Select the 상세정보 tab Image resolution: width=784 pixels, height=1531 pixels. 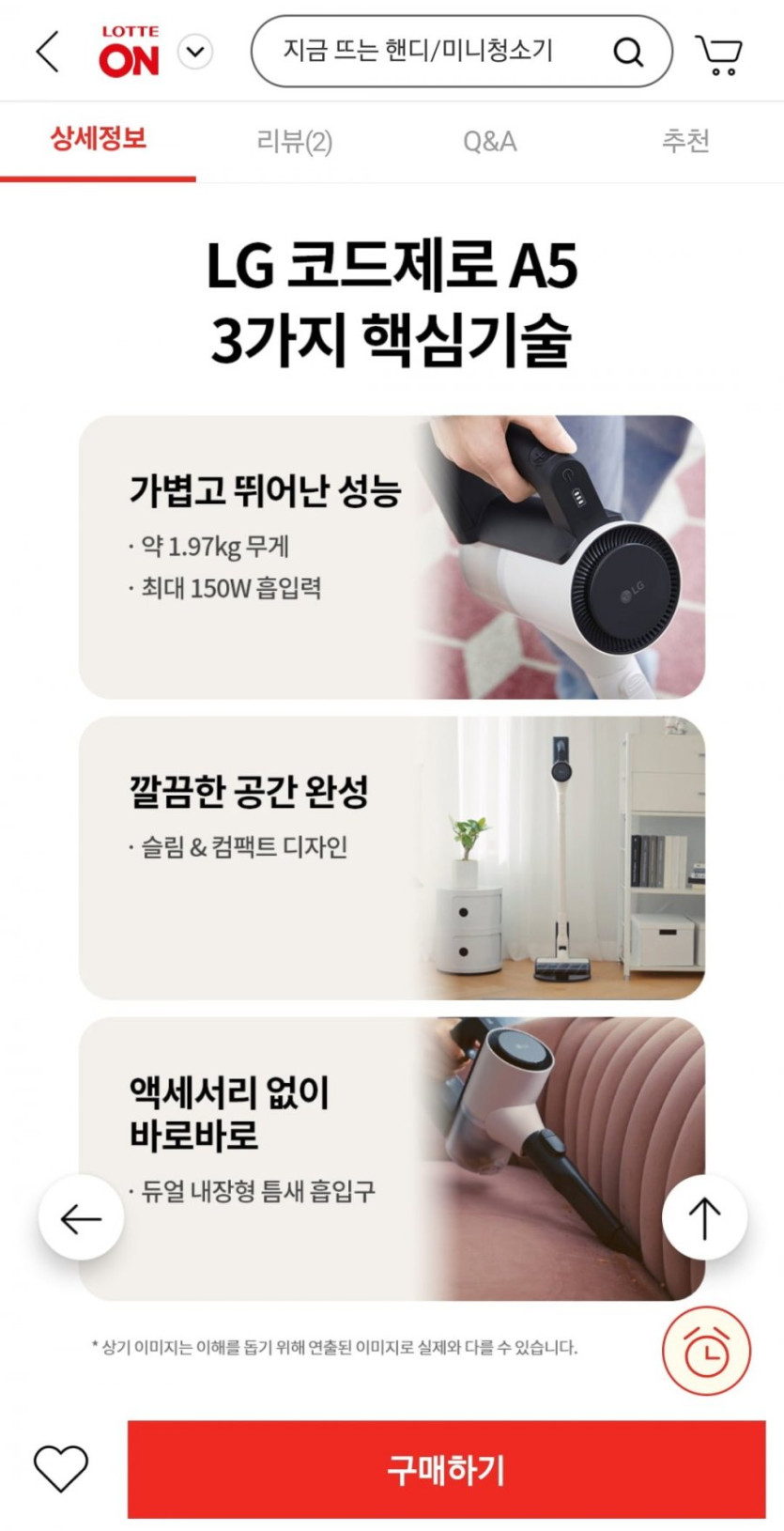click(98, 140)
